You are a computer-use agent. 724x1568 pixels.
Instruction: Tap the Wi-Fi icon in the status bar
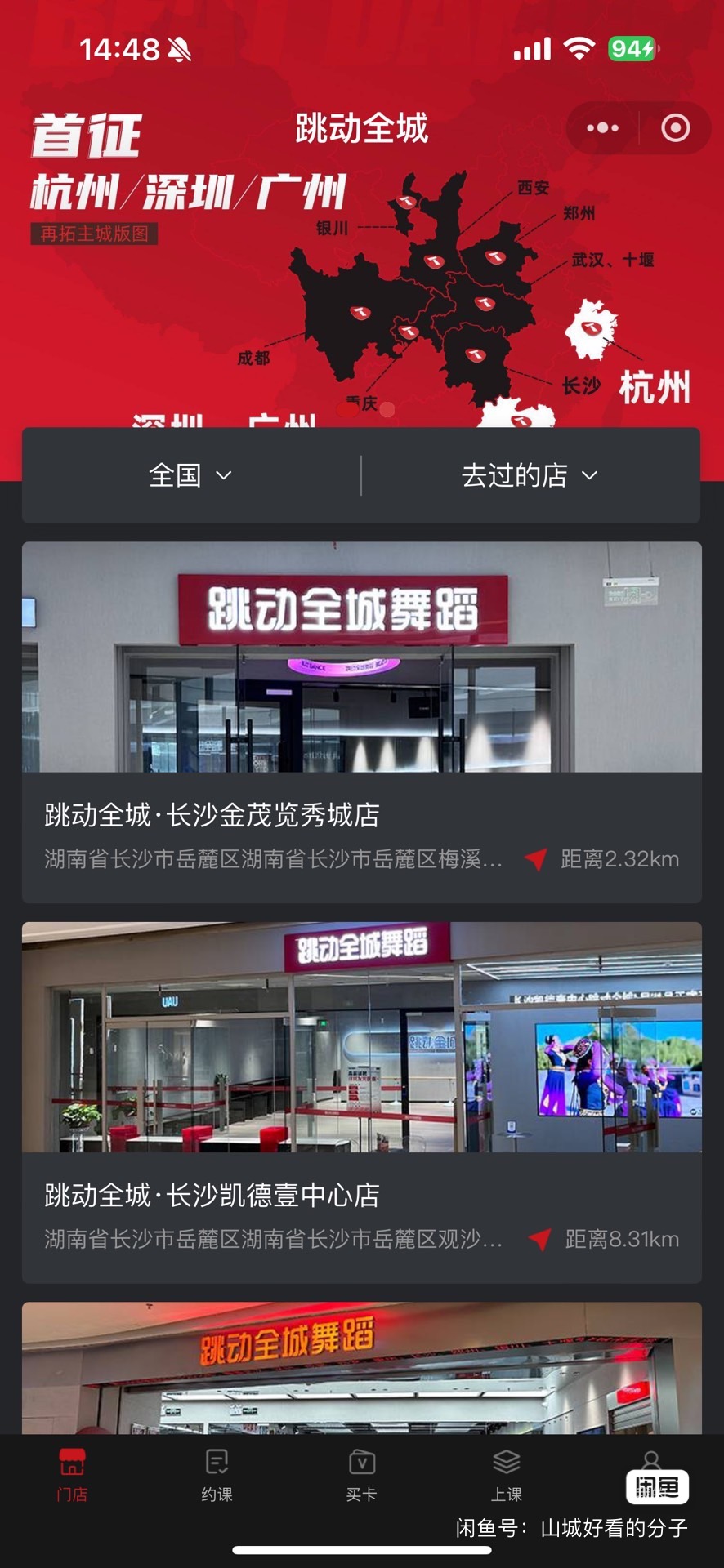pyautogui.click(x=580, y=49)
